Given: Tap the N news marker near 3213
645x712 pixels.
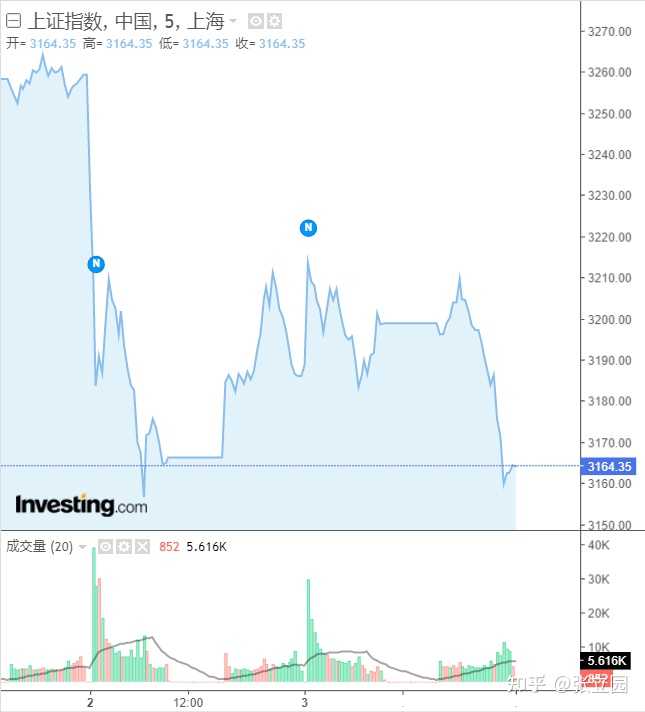Looking at the screenshot, I should (96, 264).
